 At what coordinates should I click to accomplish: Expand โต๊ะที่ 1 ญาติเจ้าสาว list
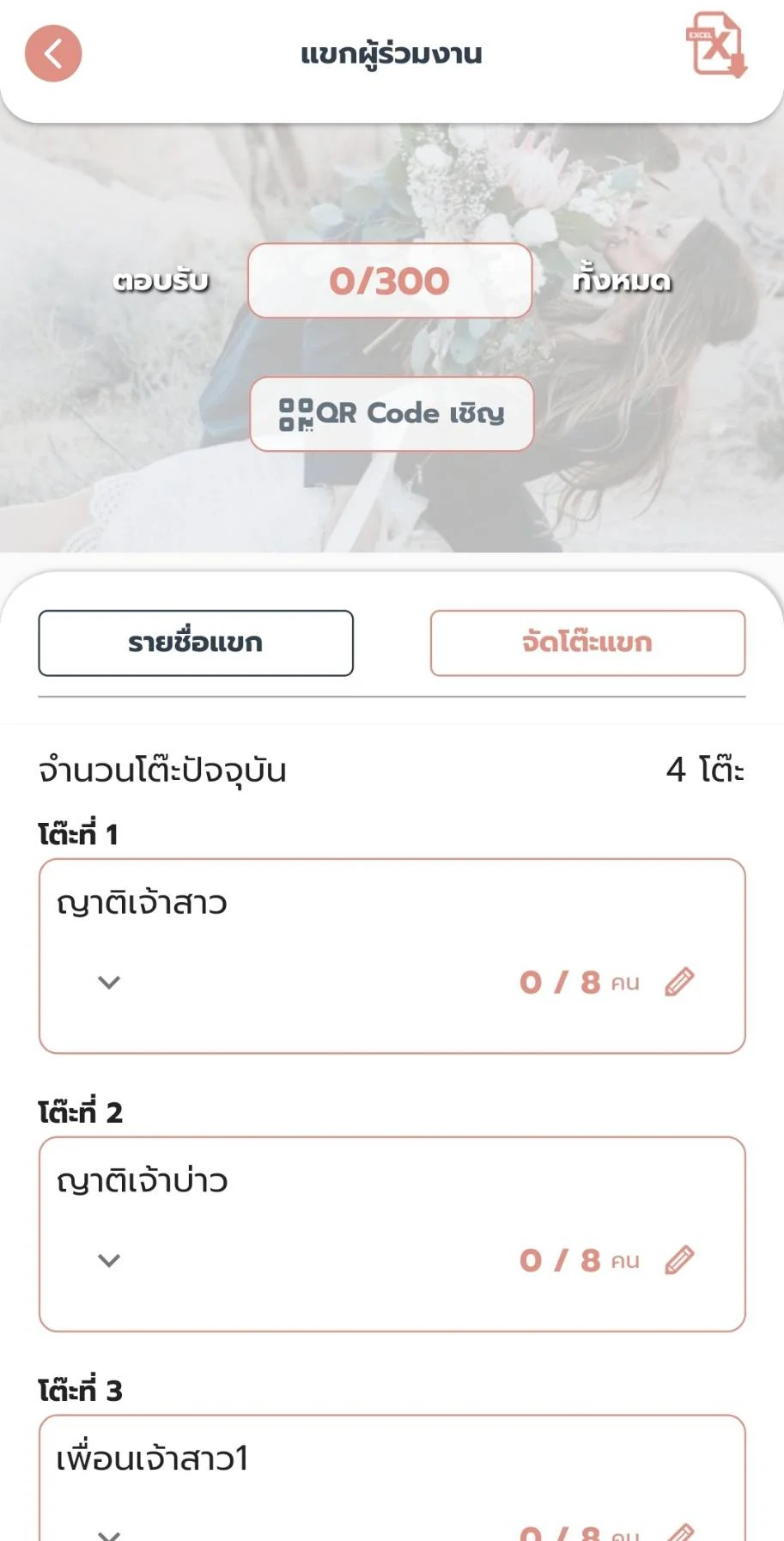(109, 982)
